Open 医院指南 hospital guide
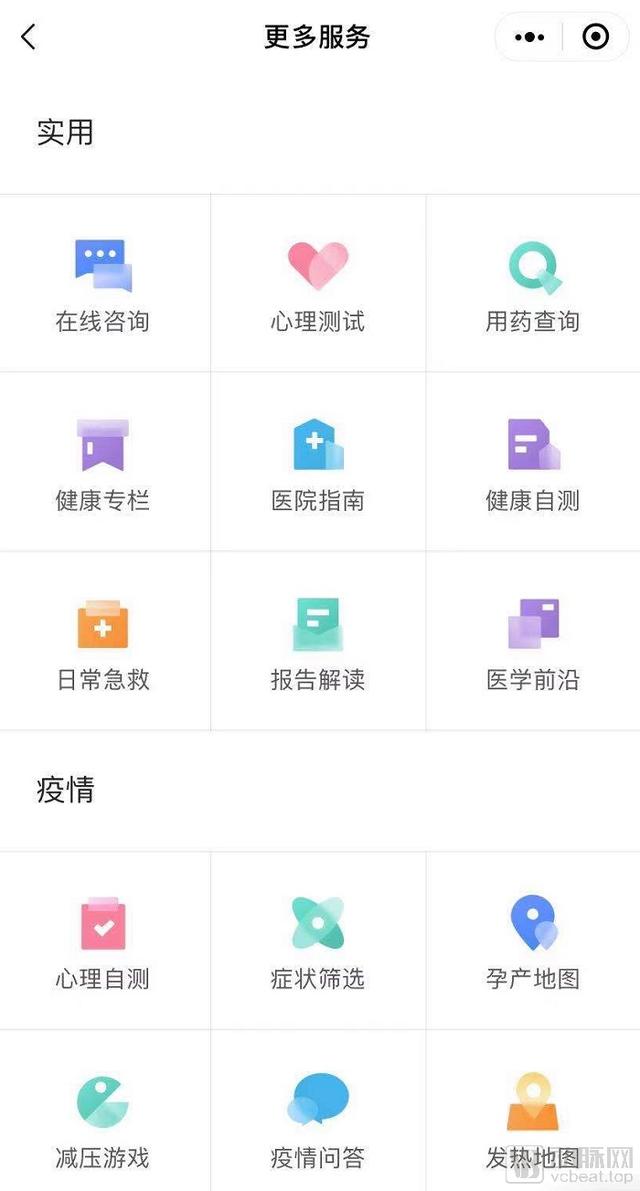Screen dimensions: 640x1191 pyautogui.click(x=318, y=463)
